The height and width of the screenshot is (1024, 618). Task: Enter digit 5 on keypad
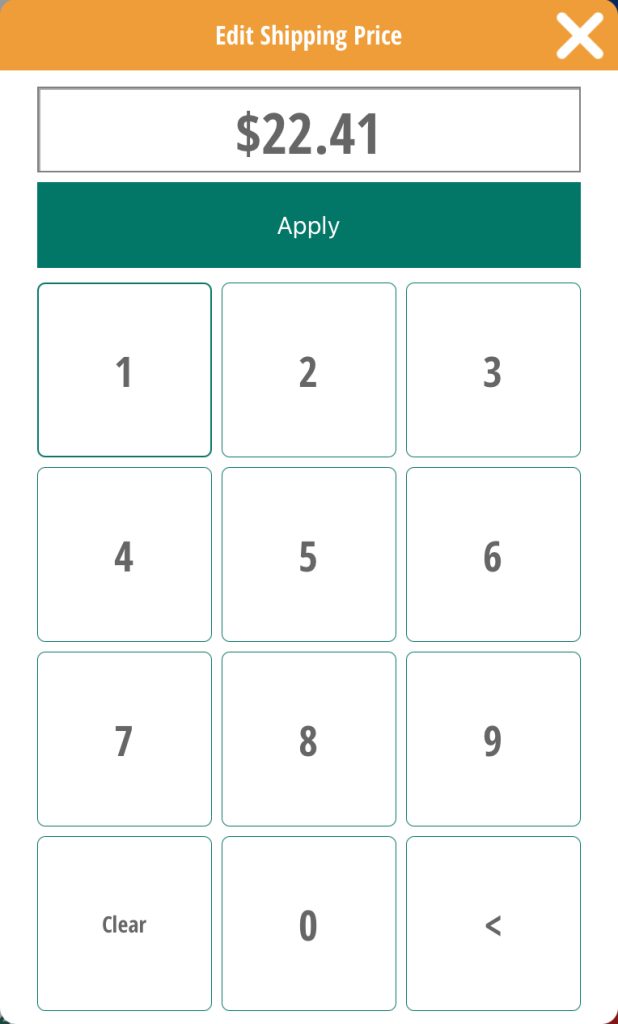pyautogui.click(x=308, y=555)
